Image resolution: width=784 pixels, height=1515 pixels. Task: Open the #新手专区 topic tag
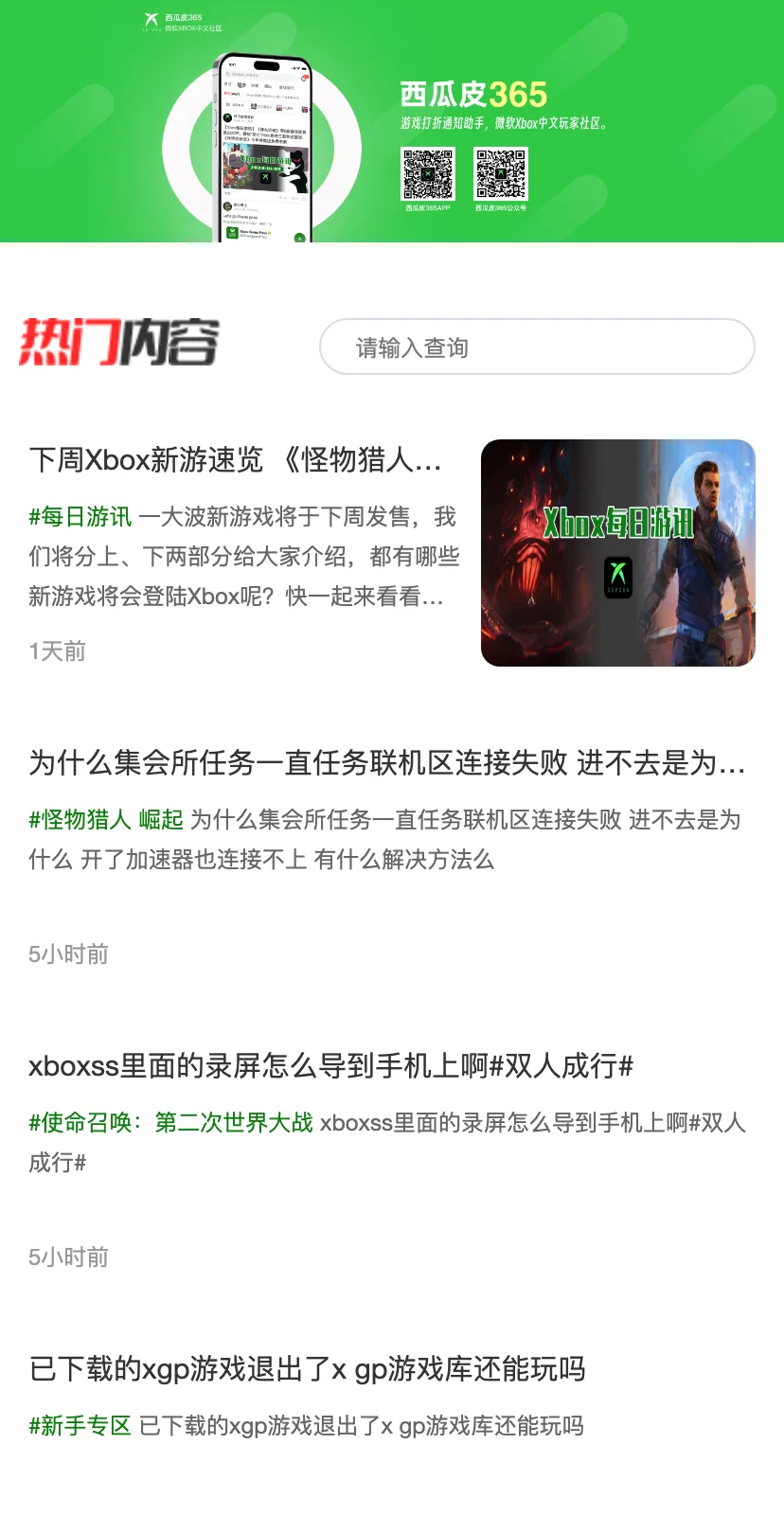[x=80, y=1426]
